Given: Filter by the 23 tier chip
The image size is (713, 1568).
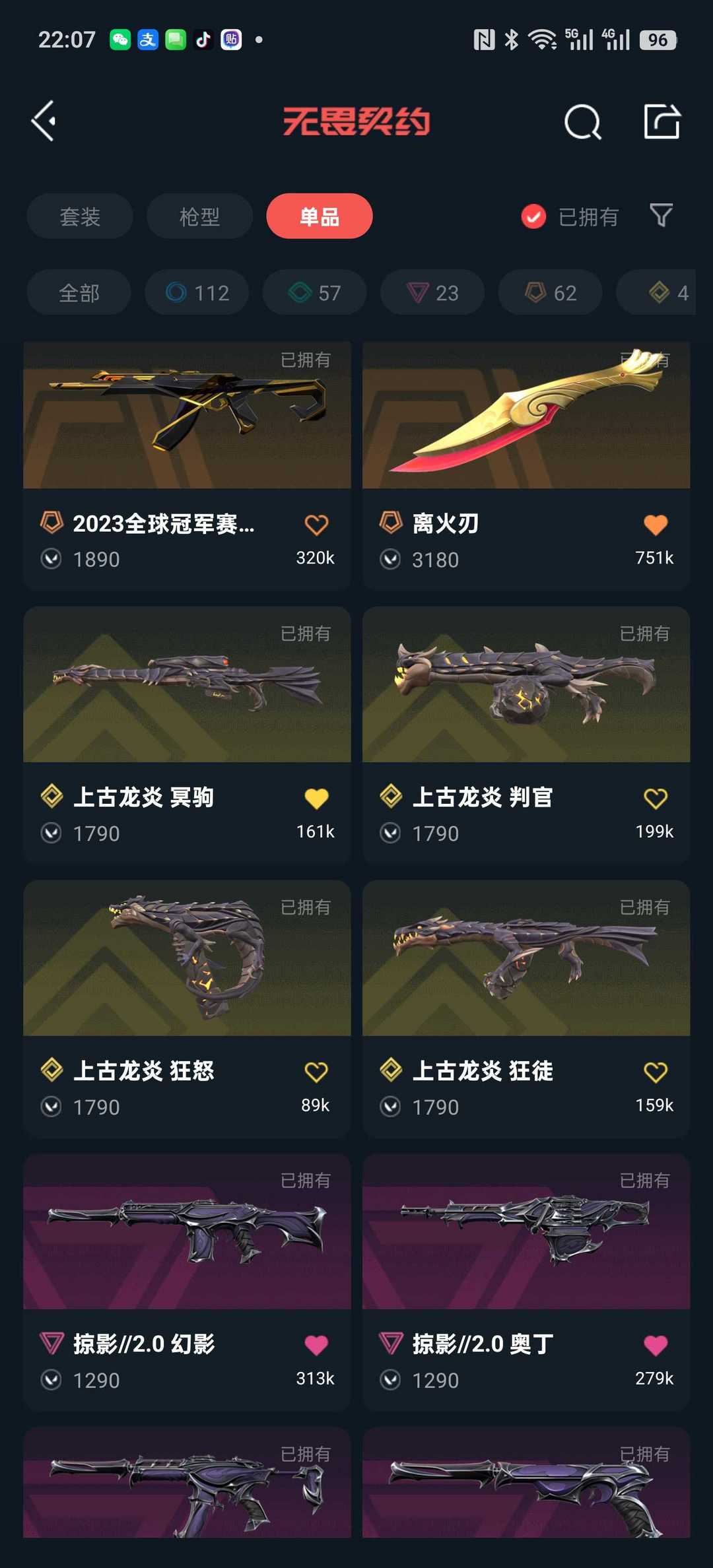Looking at the screenshot, I should tap(432, 292).
